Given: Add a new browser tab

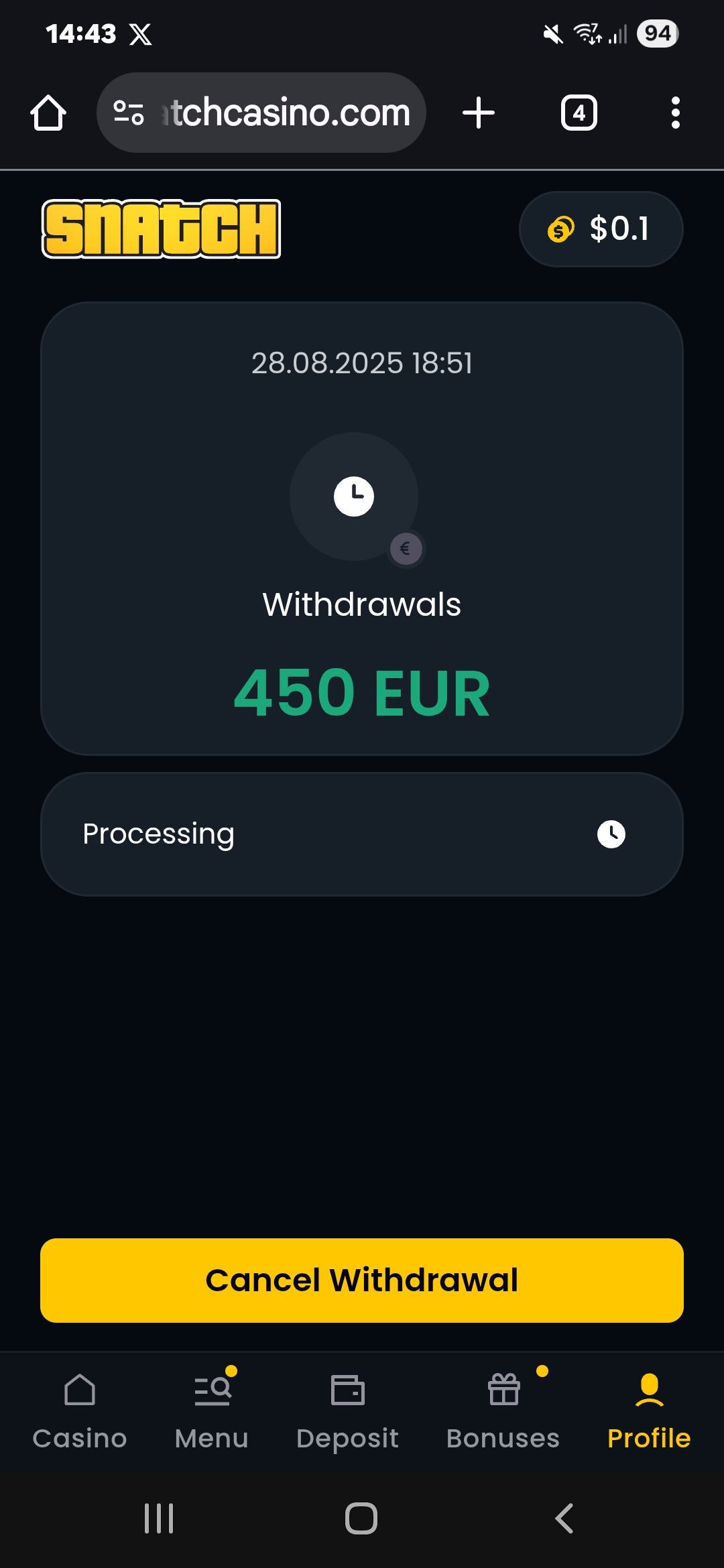Looking at the screenshot, I should (x=479, y=113).
